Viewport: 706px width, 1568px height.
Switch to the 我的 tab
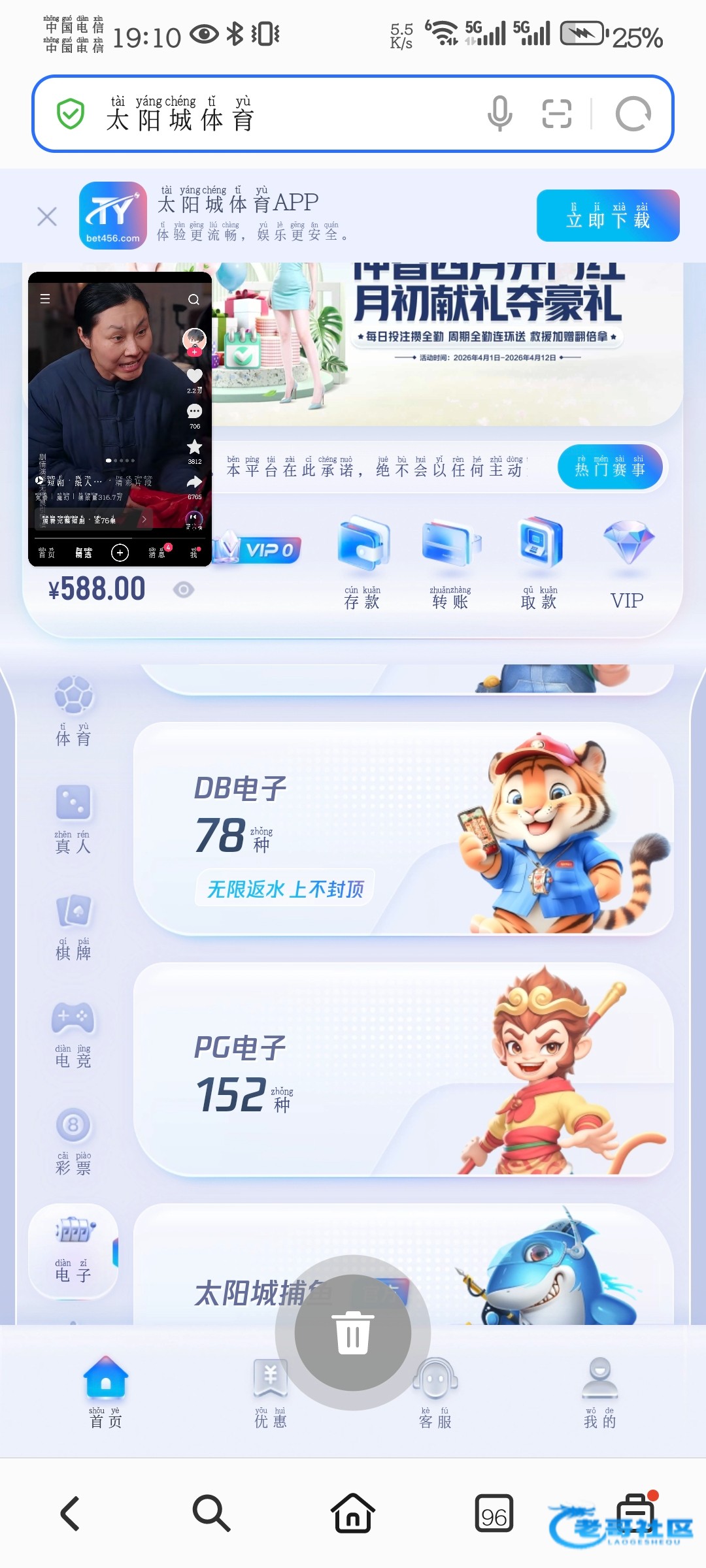click(x=599, y=1392)
